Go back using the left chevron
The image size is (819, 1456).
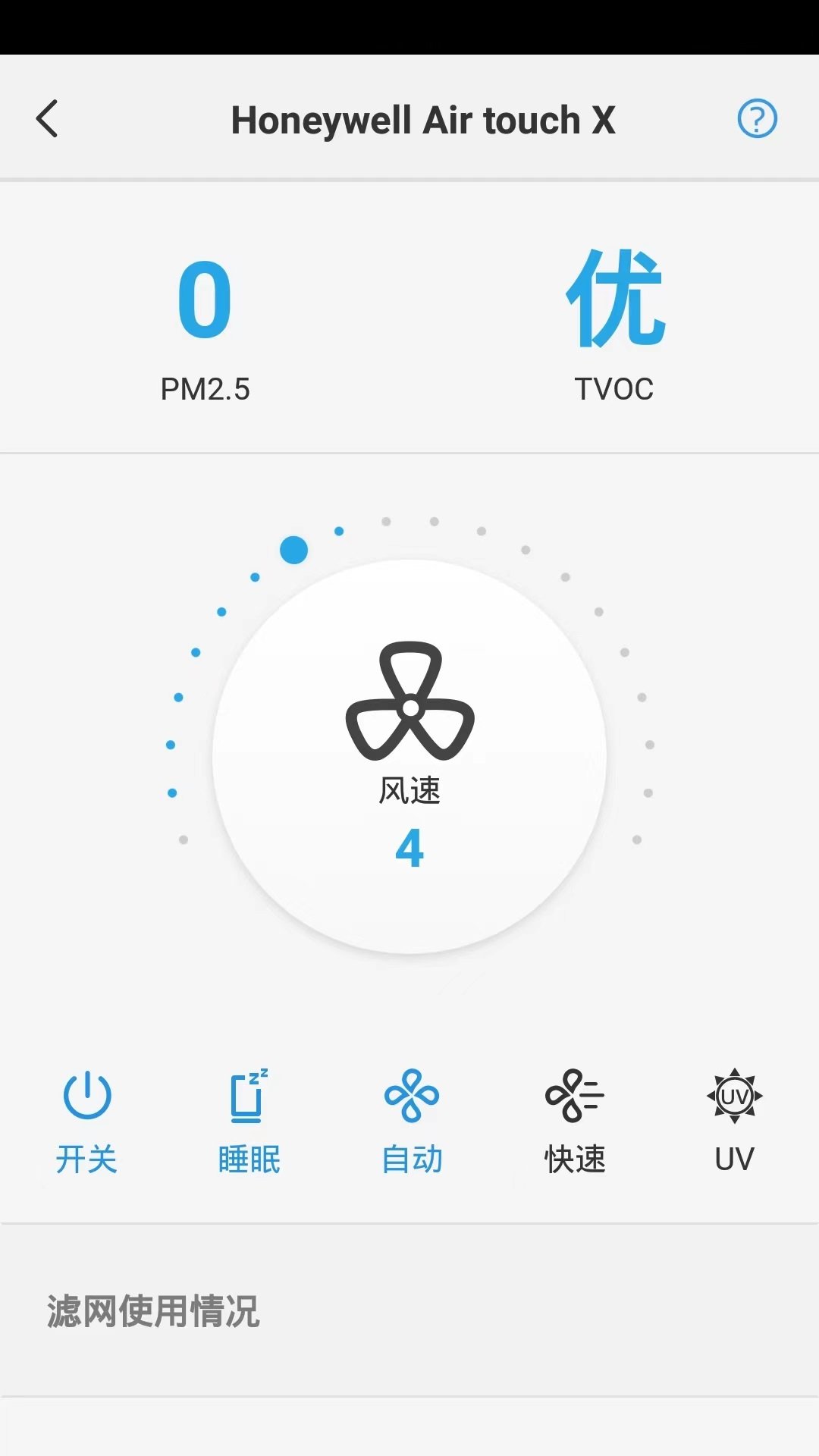click(x=48, y=118)
